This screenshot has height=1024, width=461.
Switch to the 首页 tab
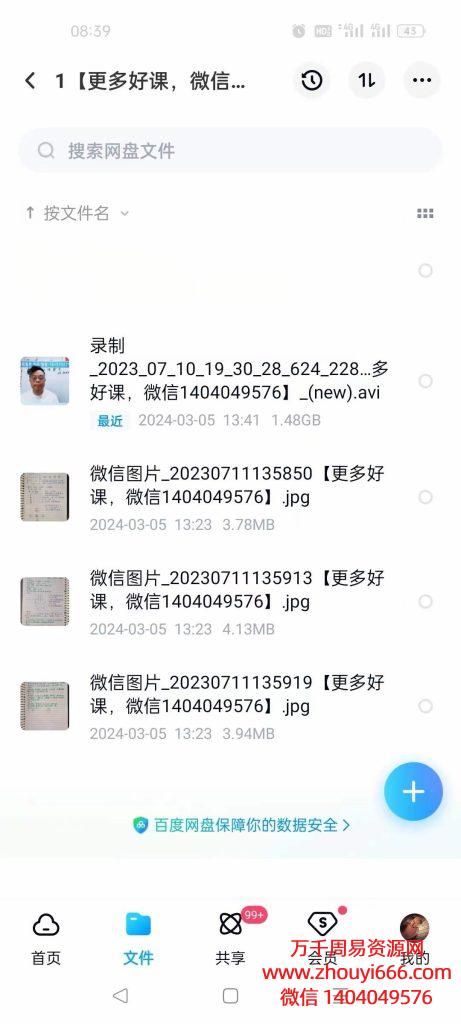pyautogui.click(x=46, y=939)
